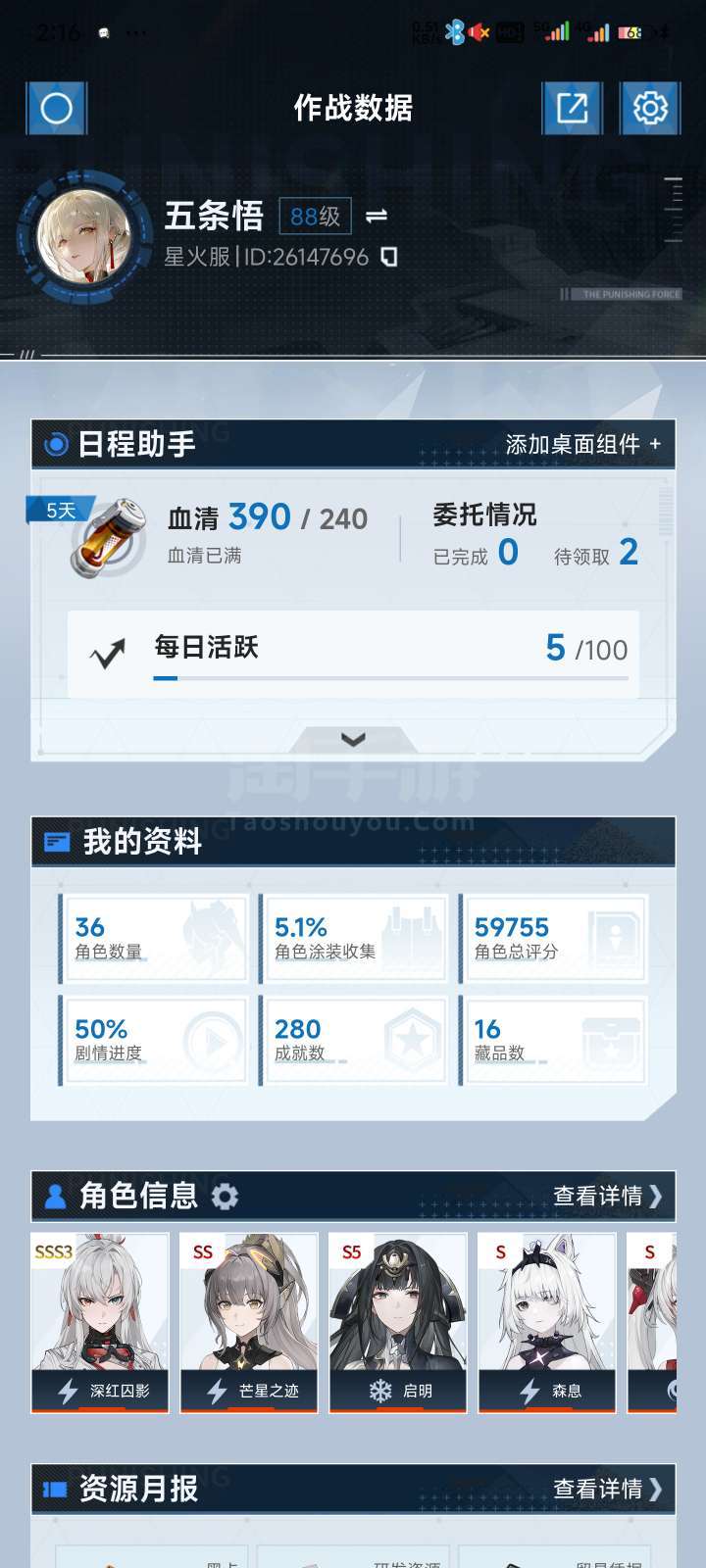Switch account via arrows next to level
The image size is (706, 1568).
click(377, 216)
